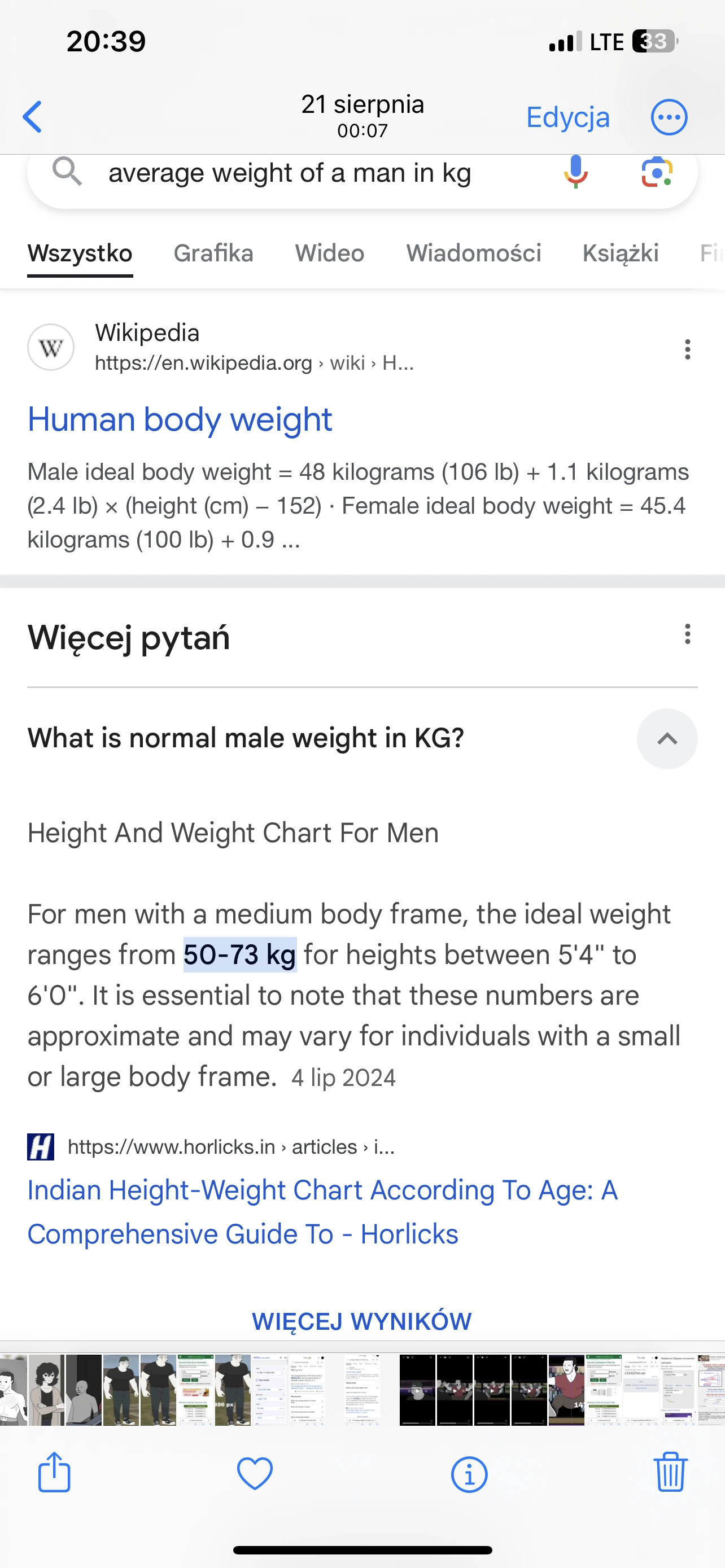
Task: Go back to the photo library
Action: (33, 117)
